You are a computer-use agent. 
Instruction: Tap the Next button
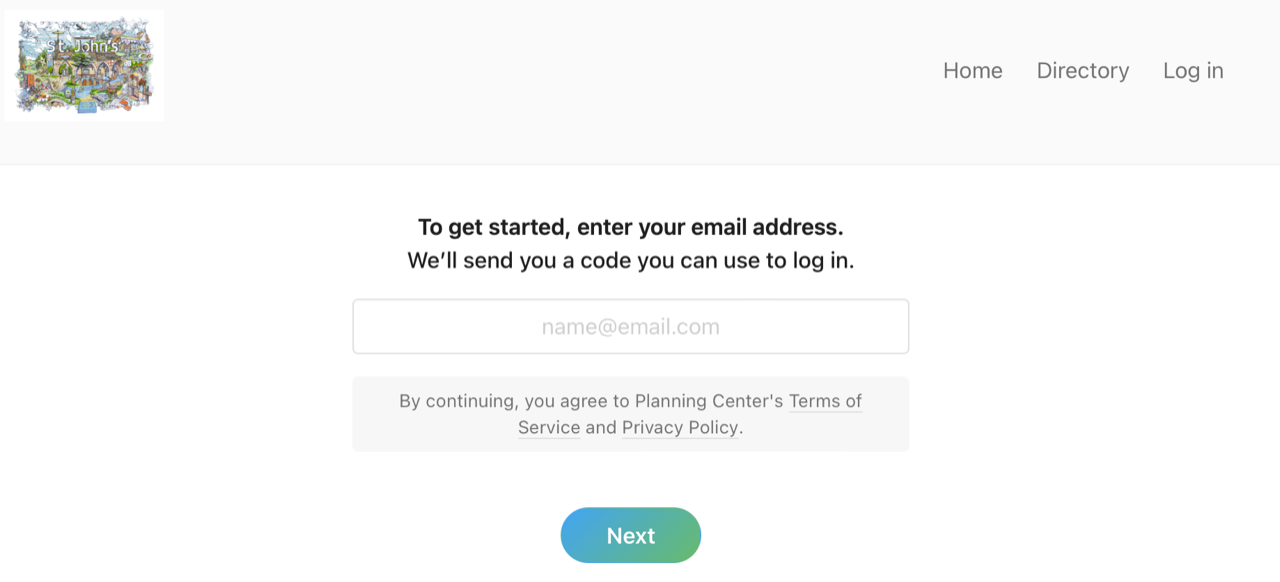tap(630, 536)
